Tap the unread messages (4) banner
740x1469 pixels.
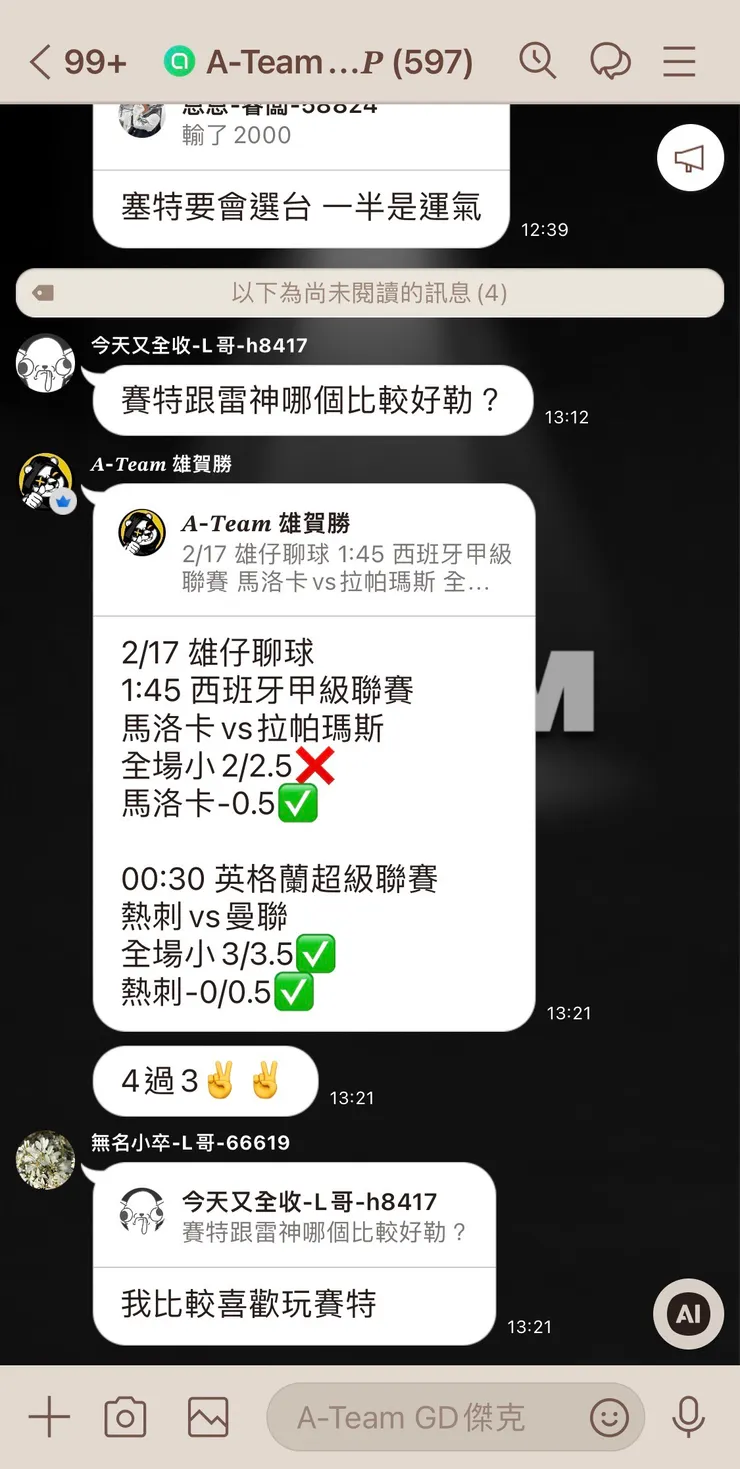coord(370,292)
